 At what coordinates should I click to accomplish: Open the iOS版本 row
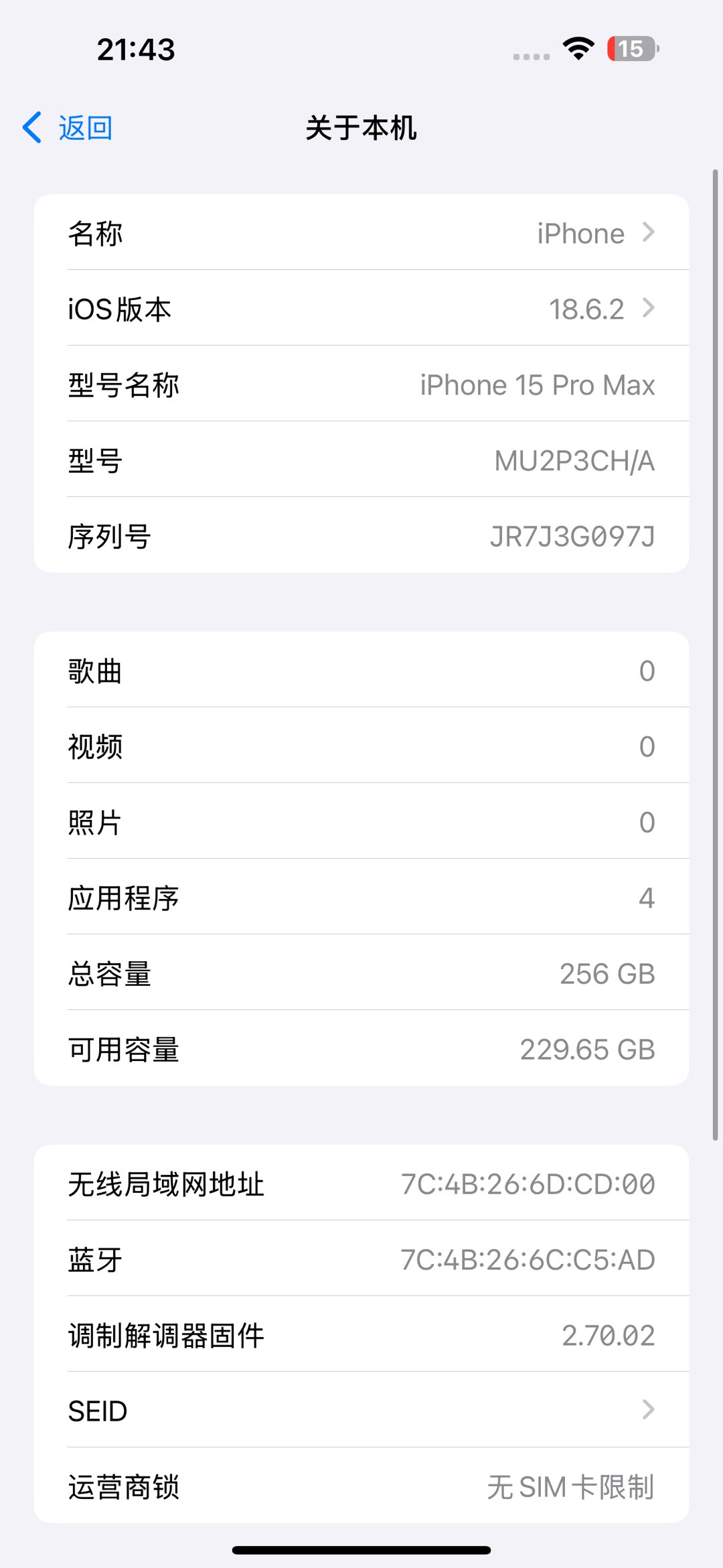361,309
